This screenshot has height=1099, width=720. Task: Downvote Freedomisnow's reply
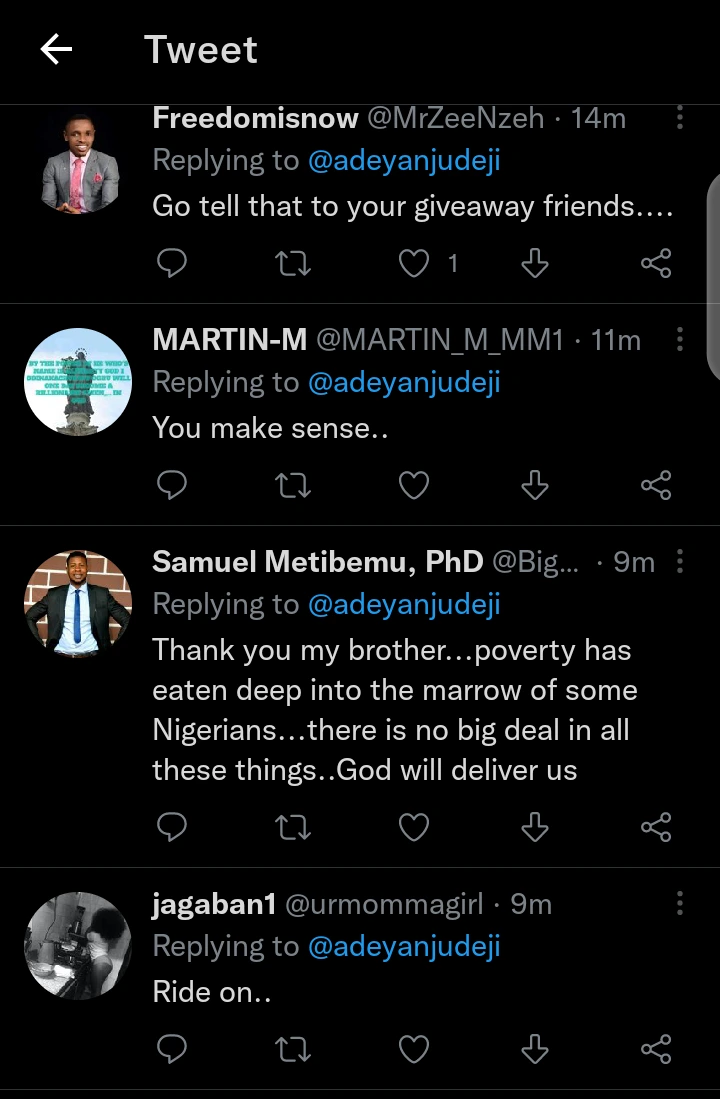click(x=535, y=263)
